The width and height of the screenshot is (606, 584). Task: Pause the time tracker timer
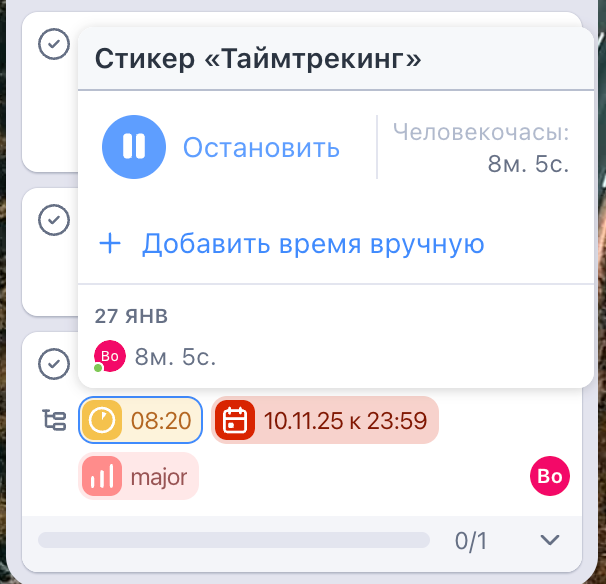[134, 148]
